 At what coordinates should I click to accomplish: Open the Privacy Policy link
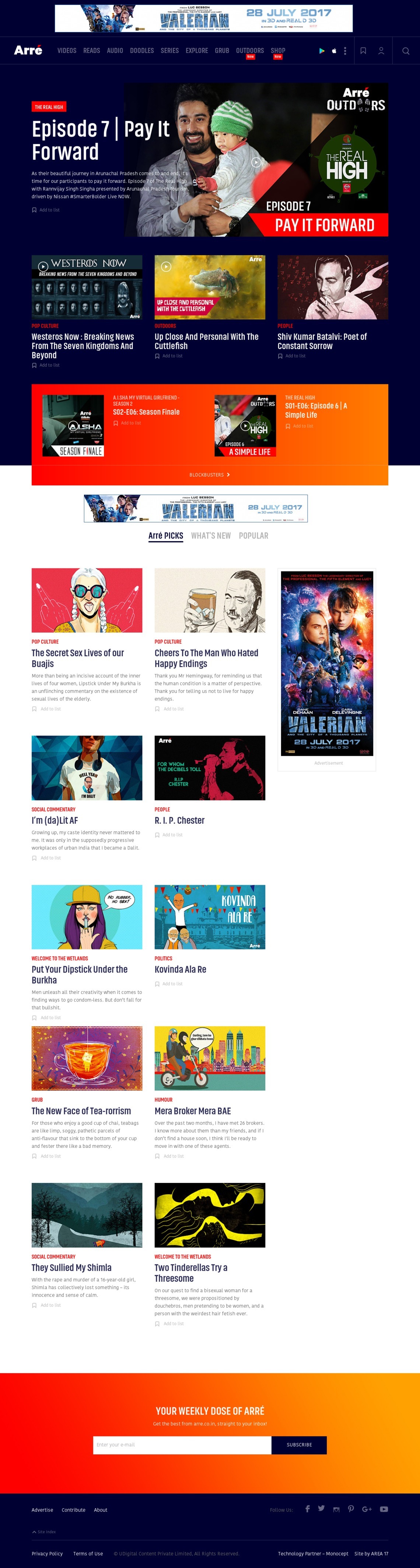pyautogui.click(x=48, y=1553)
